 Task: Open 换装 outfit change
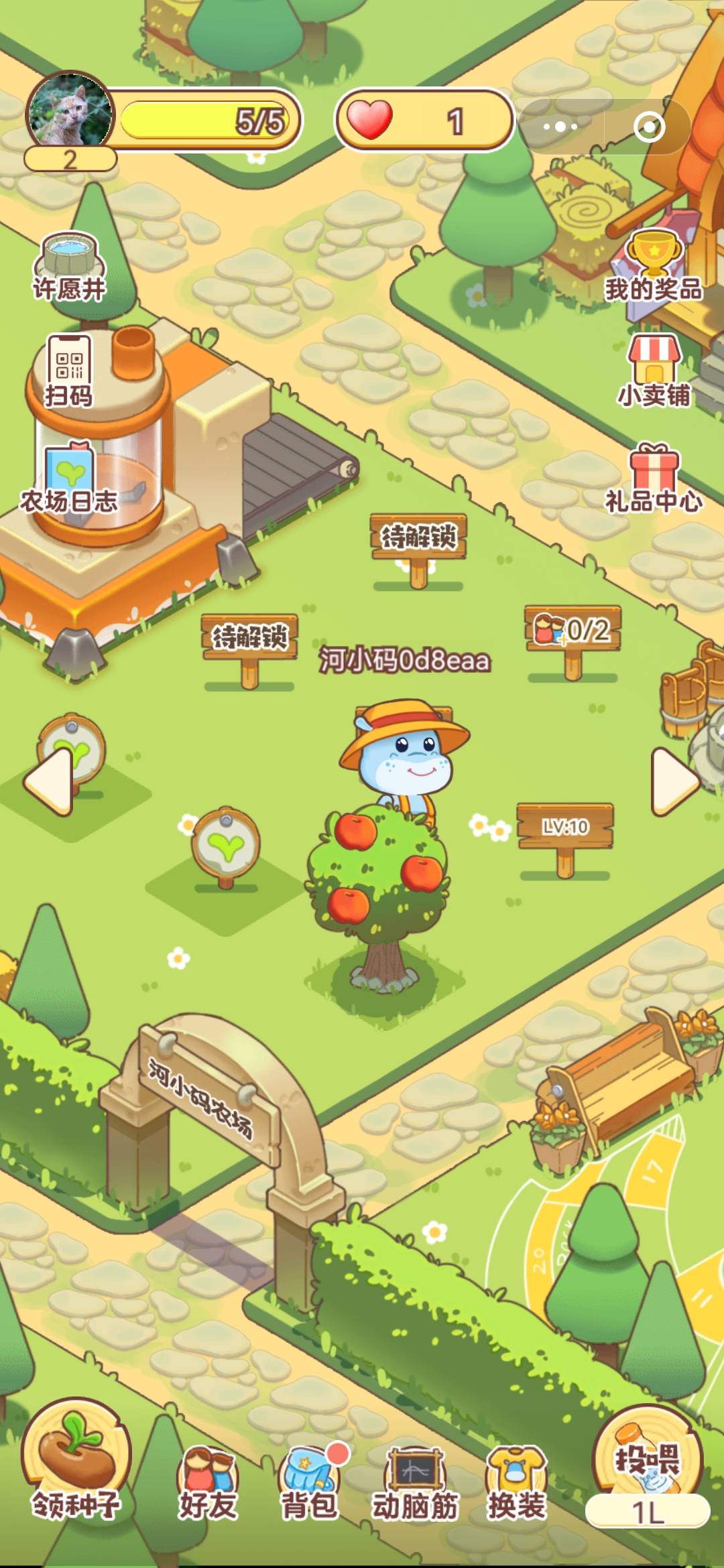(x=516, y=1482)
